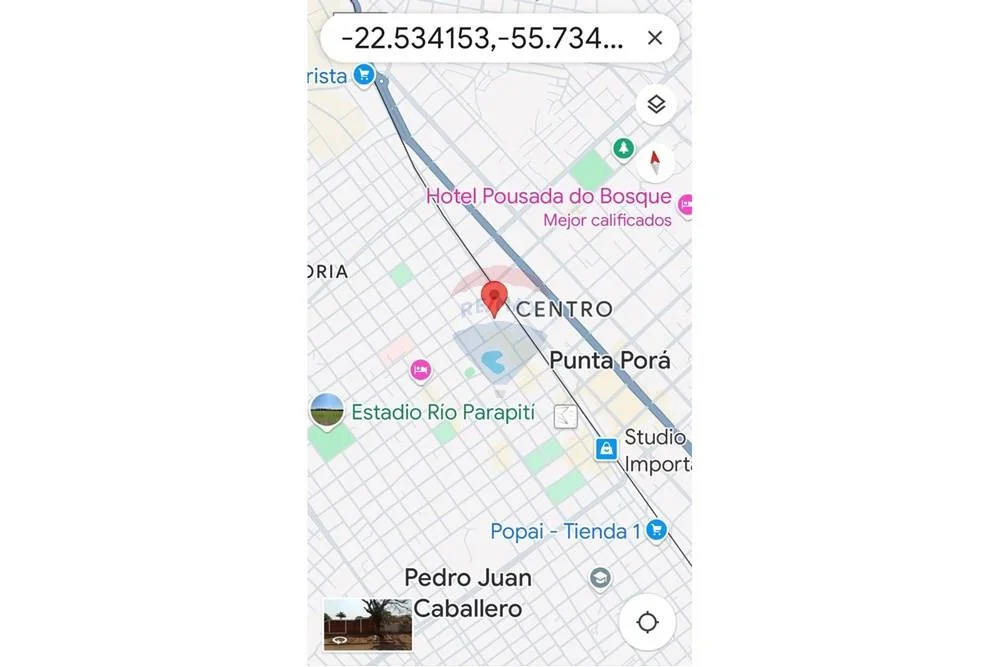Select the Estadio Río Parapití marker
Screen dimensions: 1000x667
tap(328, 411)
